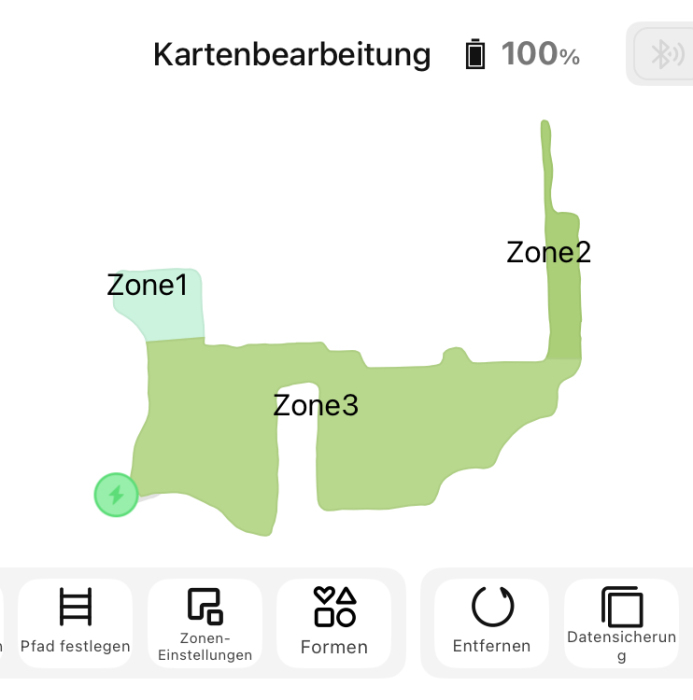Screen dimensions: 693x700
Task: Tap the Entfernen button
Action: coord(491,622)
